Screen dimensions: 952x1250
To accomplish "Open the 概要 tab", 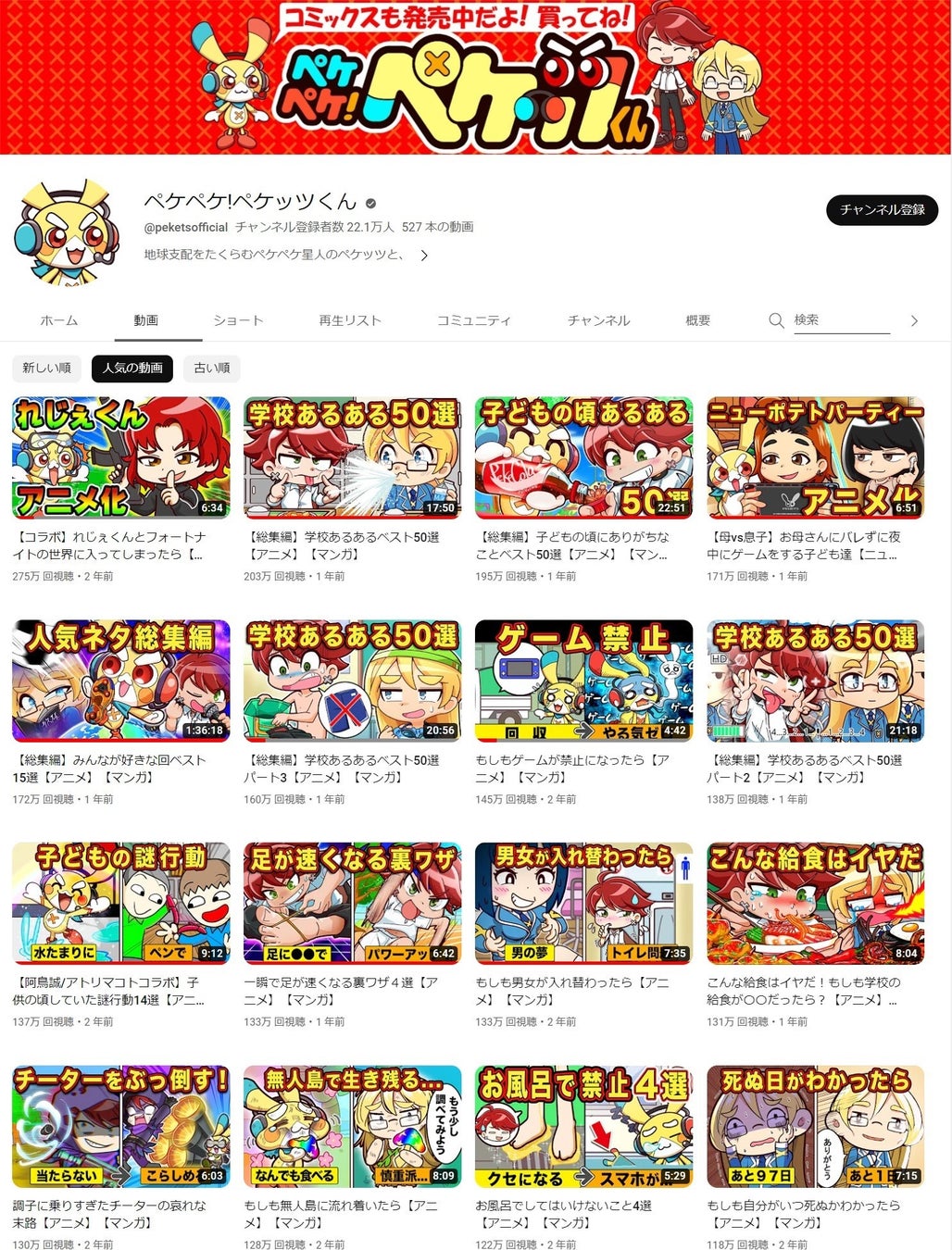I will 697,320.
